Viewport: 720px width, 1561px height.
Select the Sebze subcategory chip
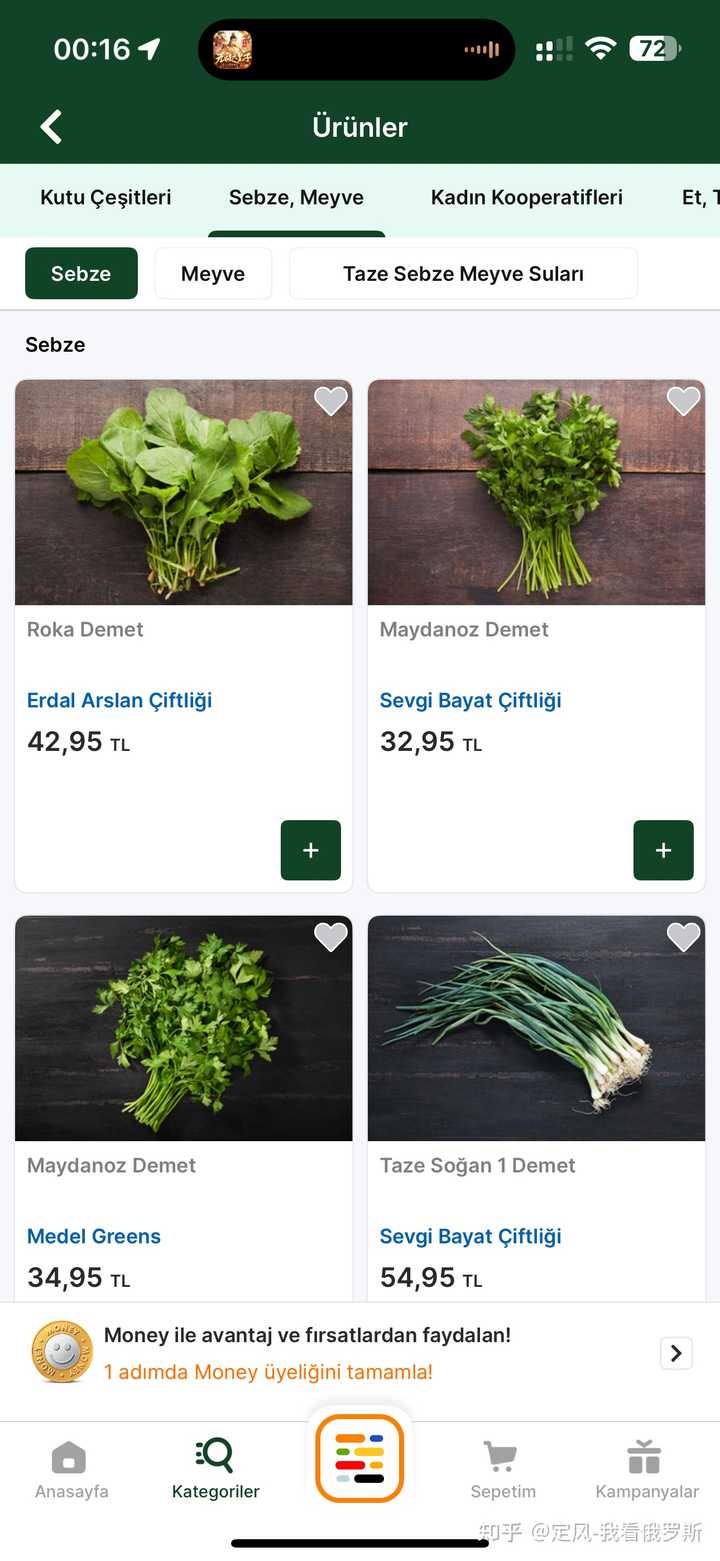click(81, 274)
